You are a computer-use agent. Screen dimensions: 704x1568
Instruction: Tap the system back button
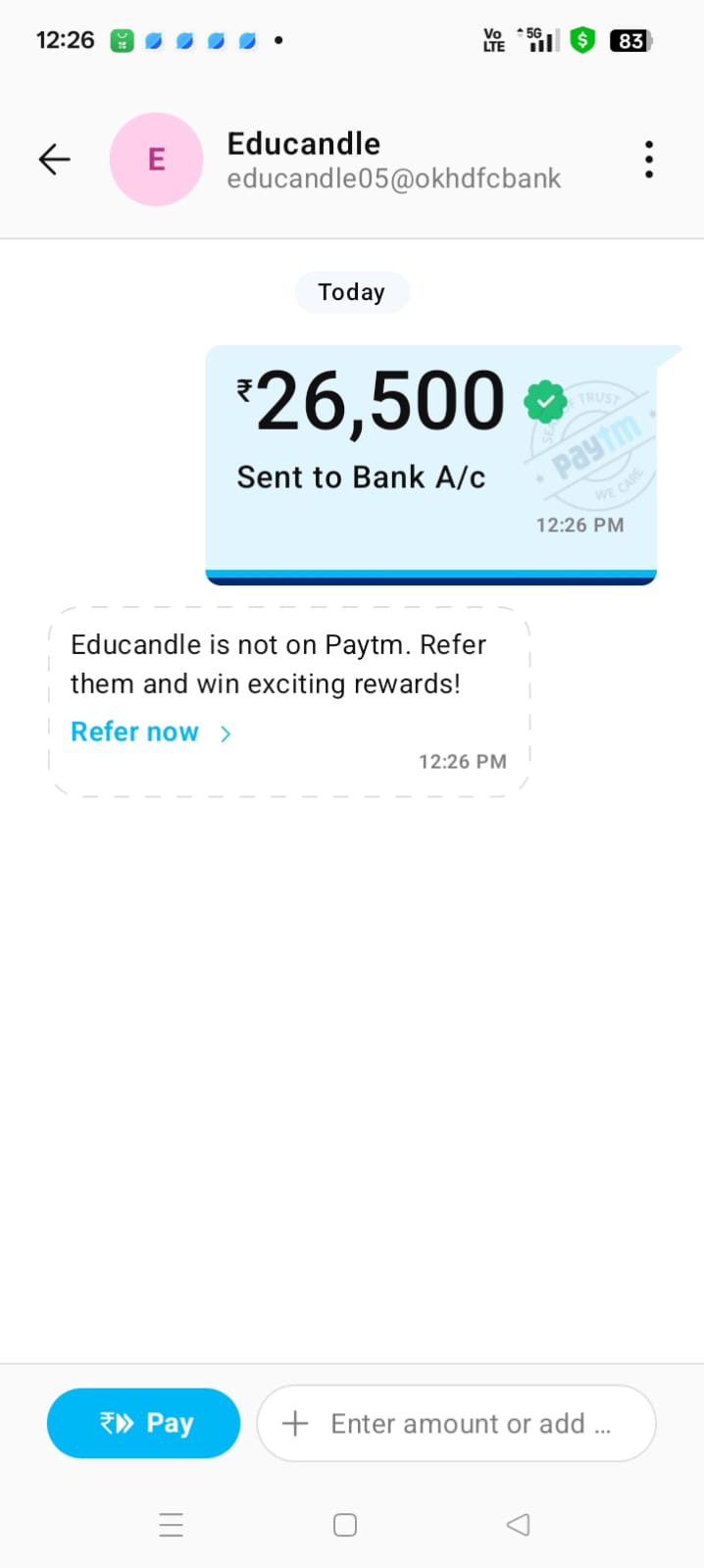pos(518,1524)
